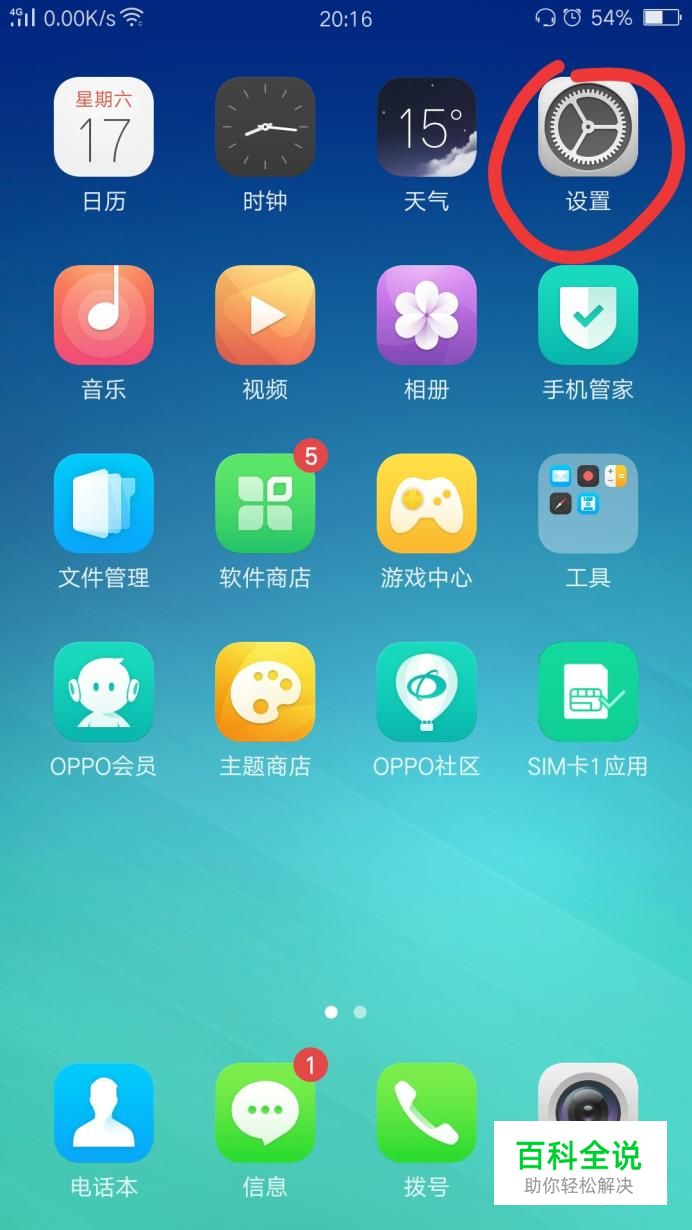Open 电话本 contacts in the dock
The width and height of the screenshot is (692, 1230).
(x=104, y=1113)
